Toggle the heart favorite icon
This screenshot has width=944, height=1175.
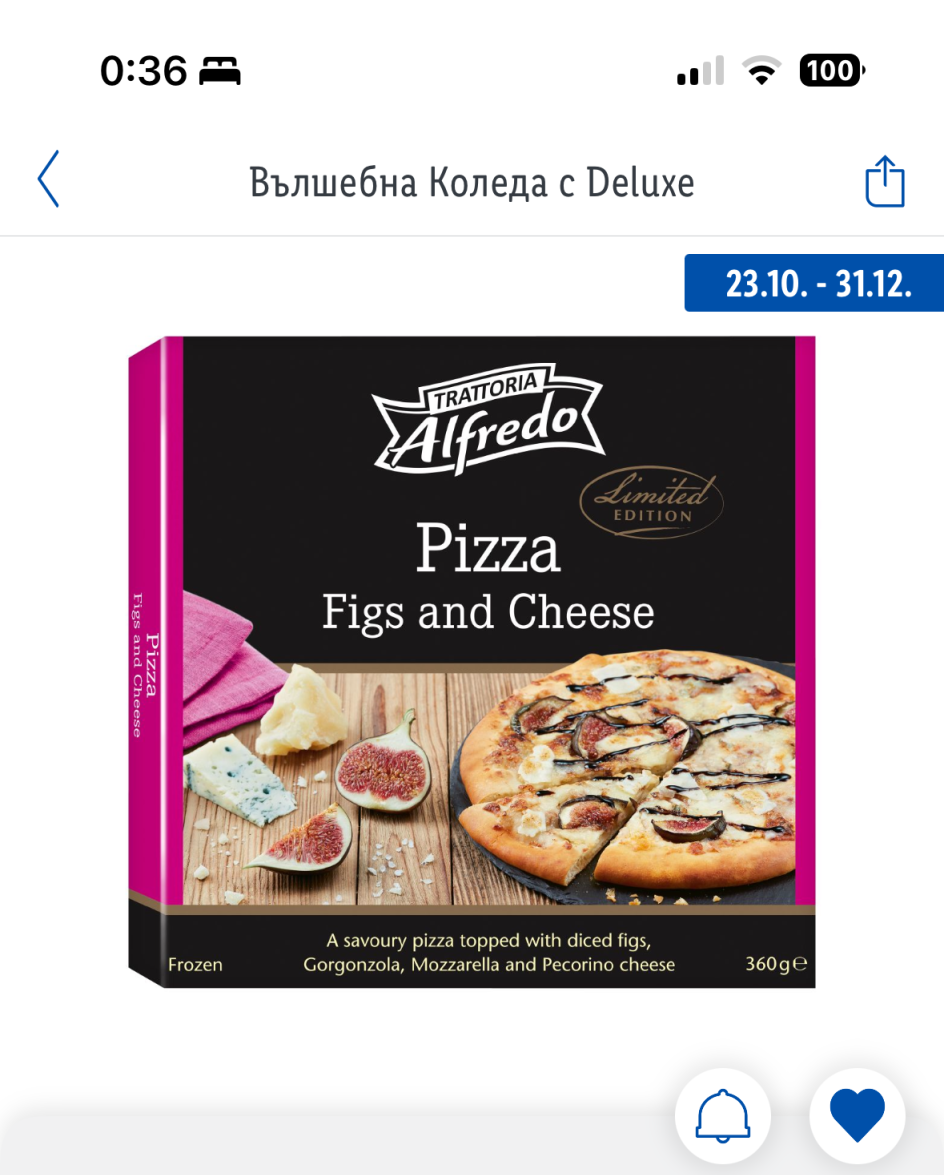(857, 1114)
